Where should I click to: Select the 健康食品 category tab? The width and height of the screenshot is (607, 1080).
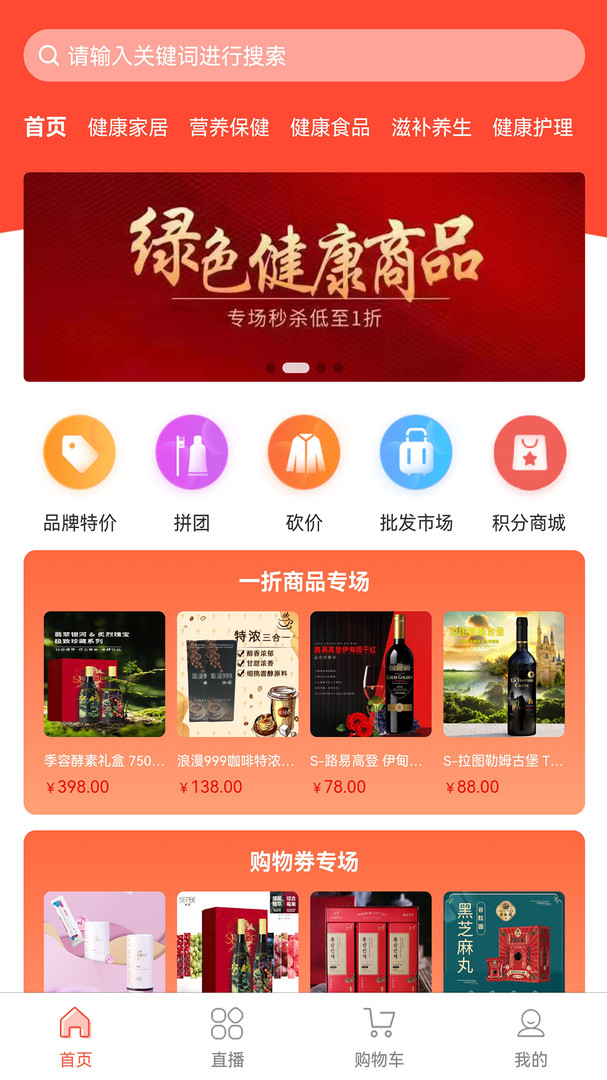point(330,127)
